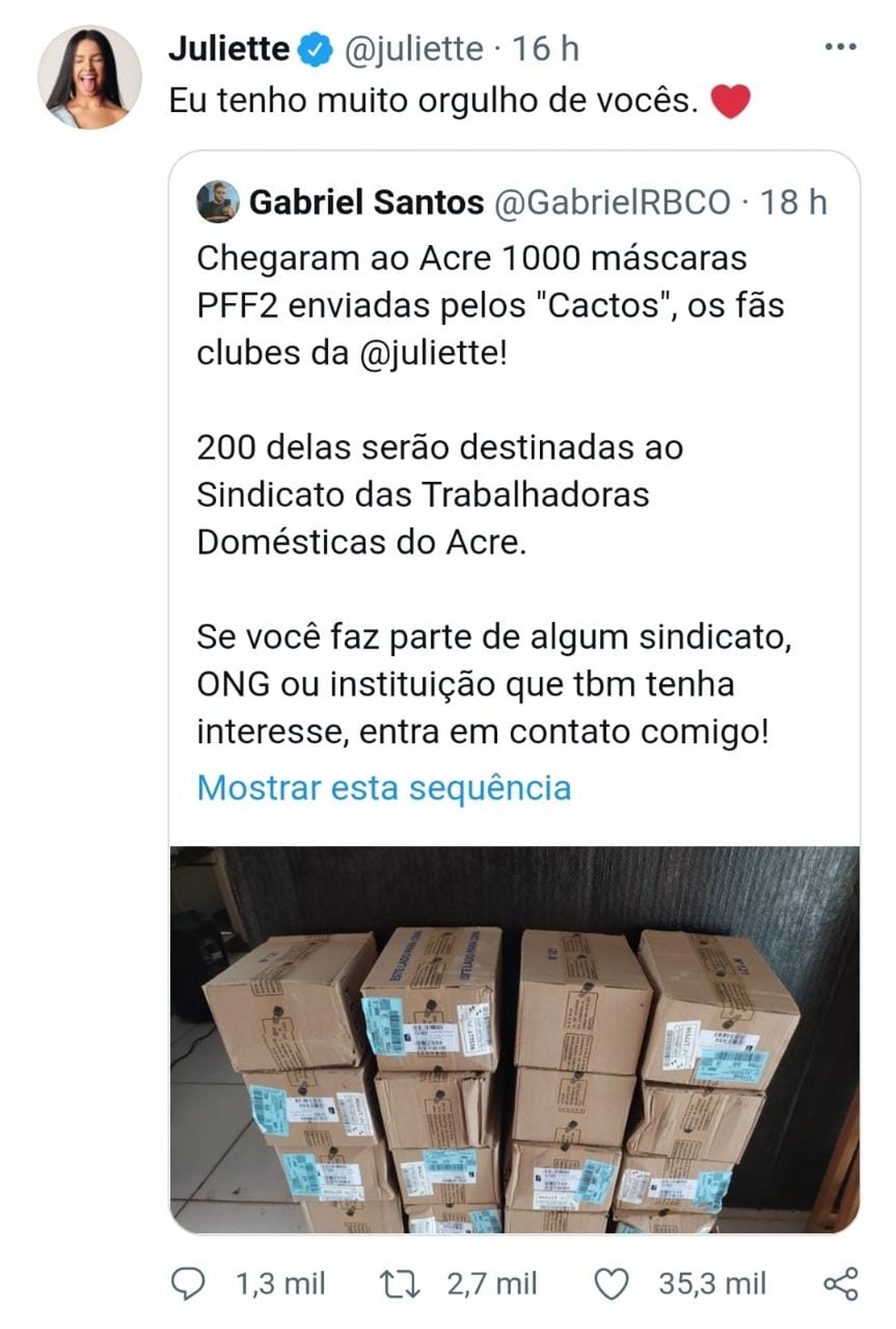This screenshot has width=896, height=1329.
Task: Click the like count '35,3 mil'
Action: pos(712,1284)
